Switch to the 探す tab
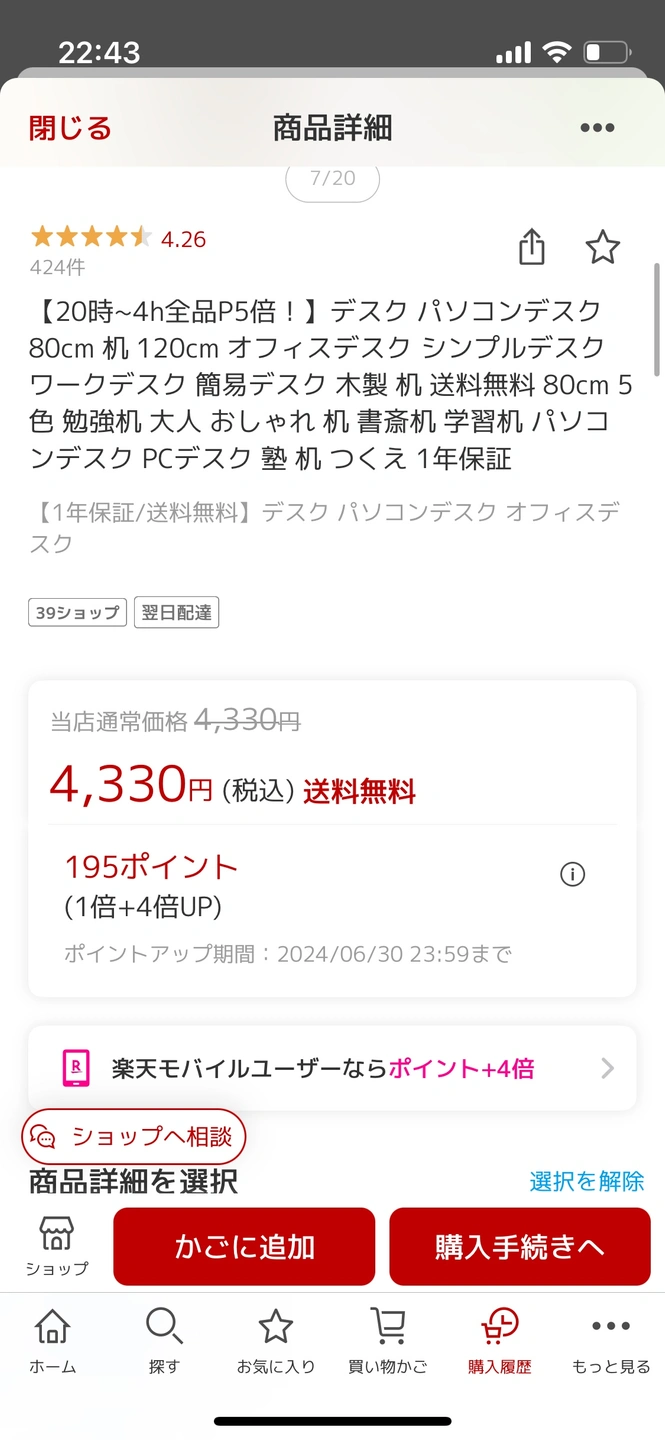 coord(164,1341)
